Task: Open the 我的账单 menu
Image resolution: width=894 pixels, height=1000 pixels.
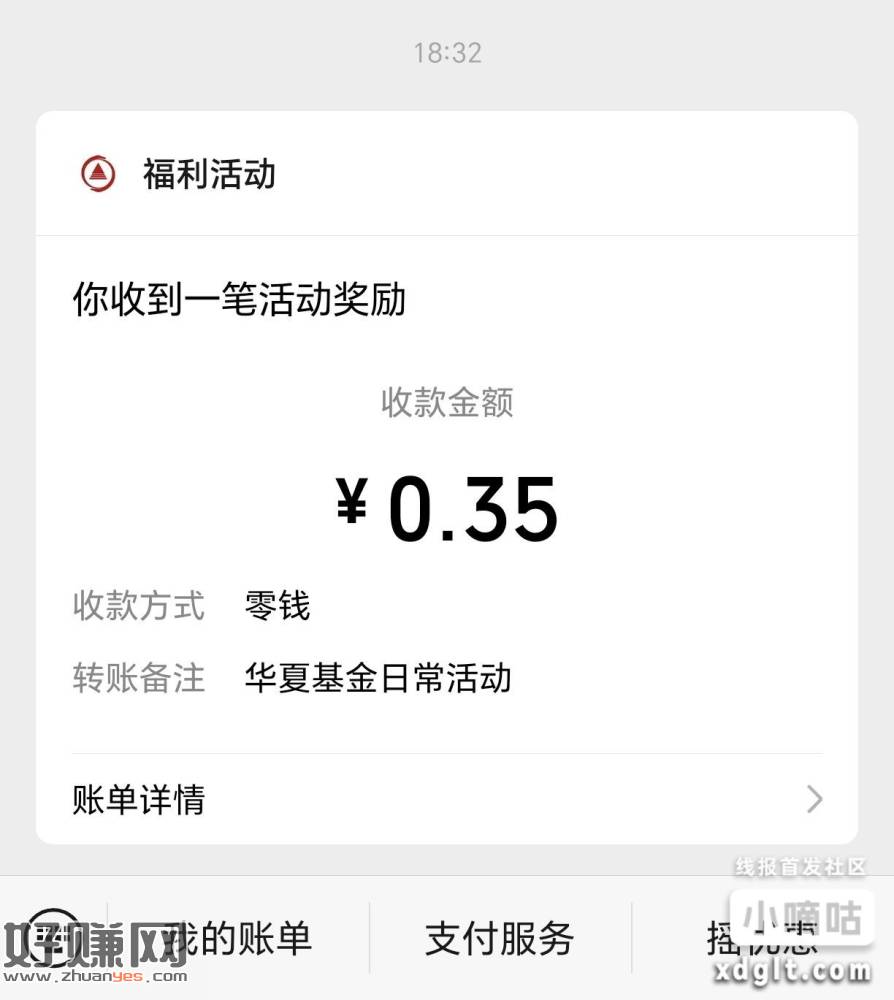Action: [240, 937]
